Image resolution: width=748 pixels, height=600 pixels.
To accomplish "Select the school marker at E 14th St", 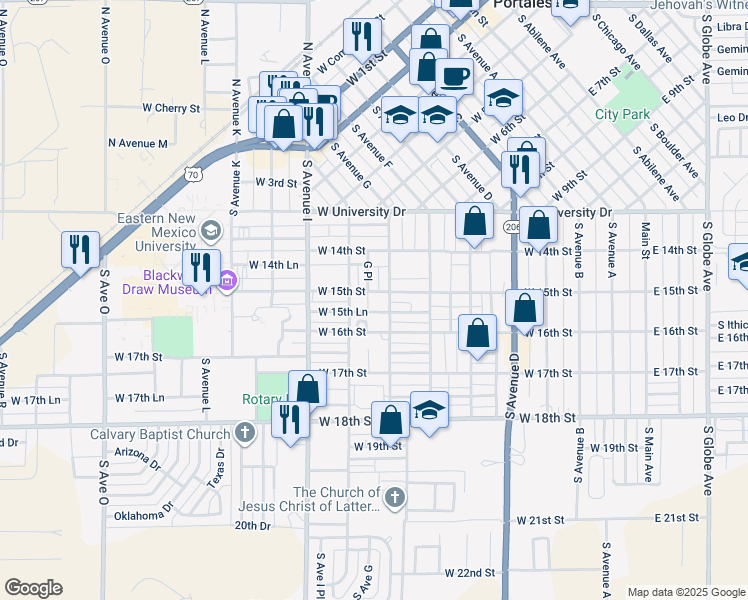I will (741, 262).
